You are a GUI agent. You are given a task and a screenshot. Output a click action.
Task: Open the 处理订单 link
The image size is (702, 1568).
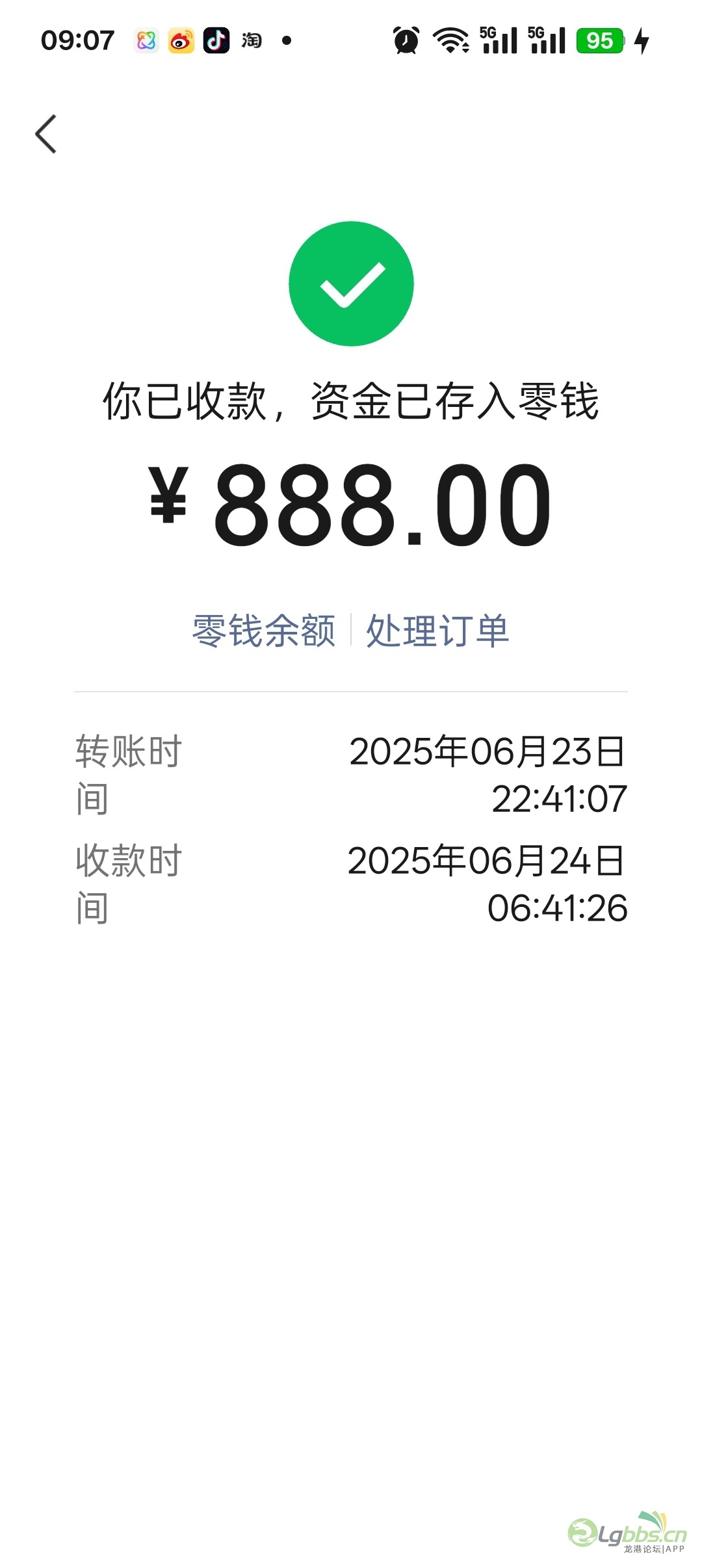coord(437,631)
